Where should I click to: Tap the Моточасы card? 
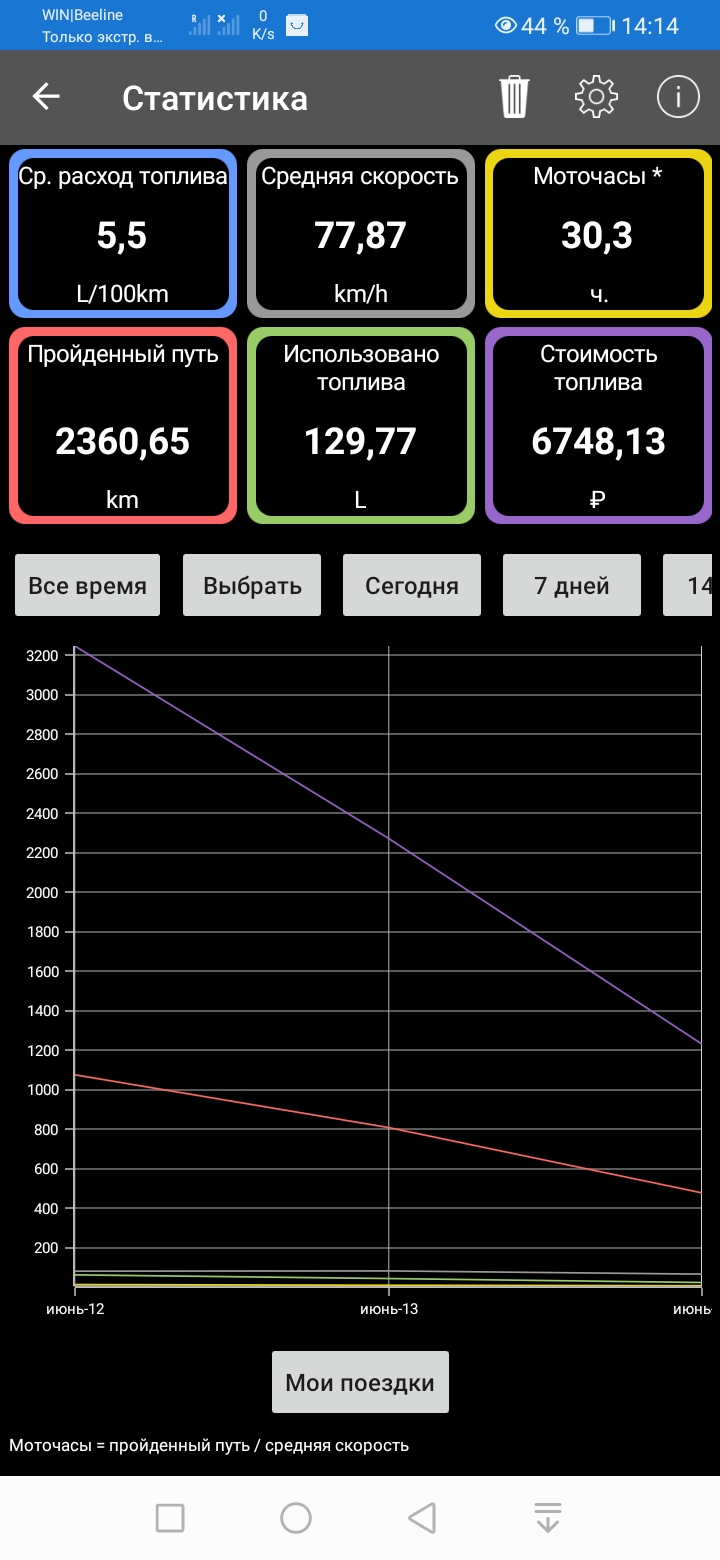click(x=598, y=233)
